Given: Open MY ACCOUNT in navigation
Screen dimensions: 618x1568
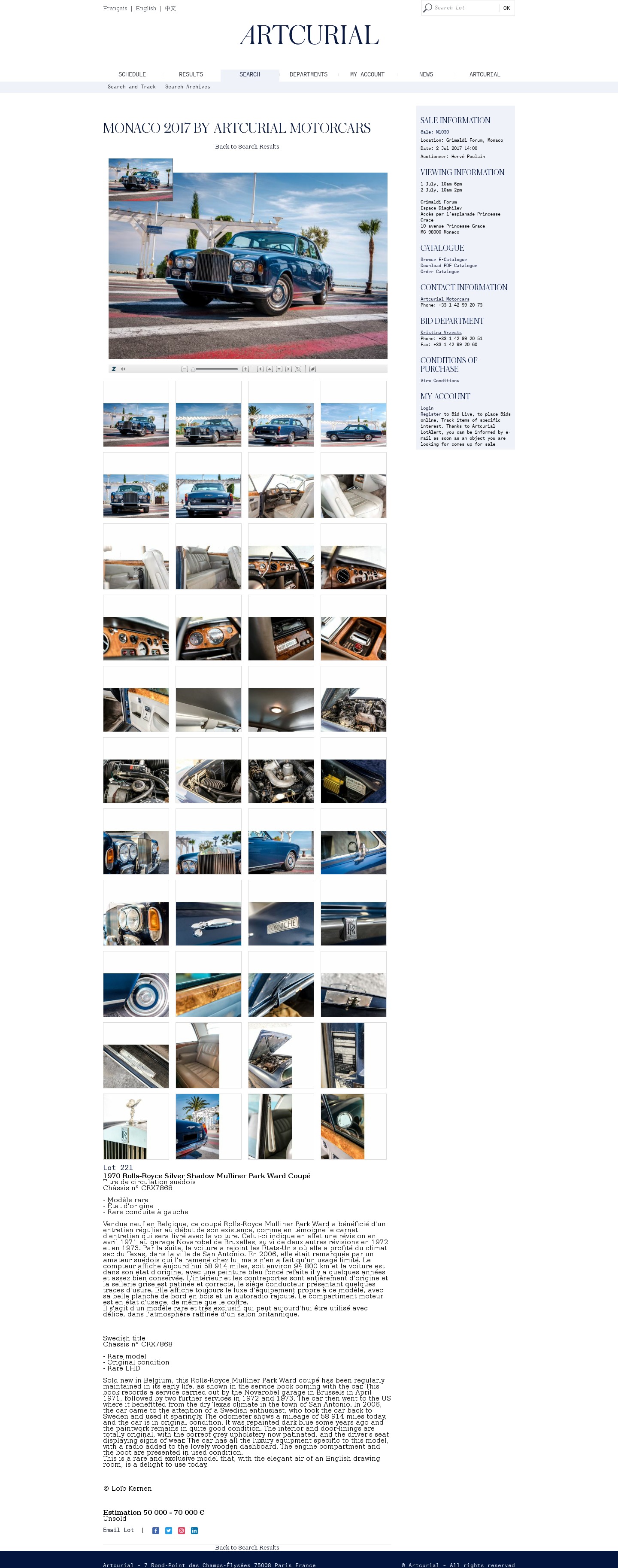Looking at the screenshot, I should click(367, 74).
